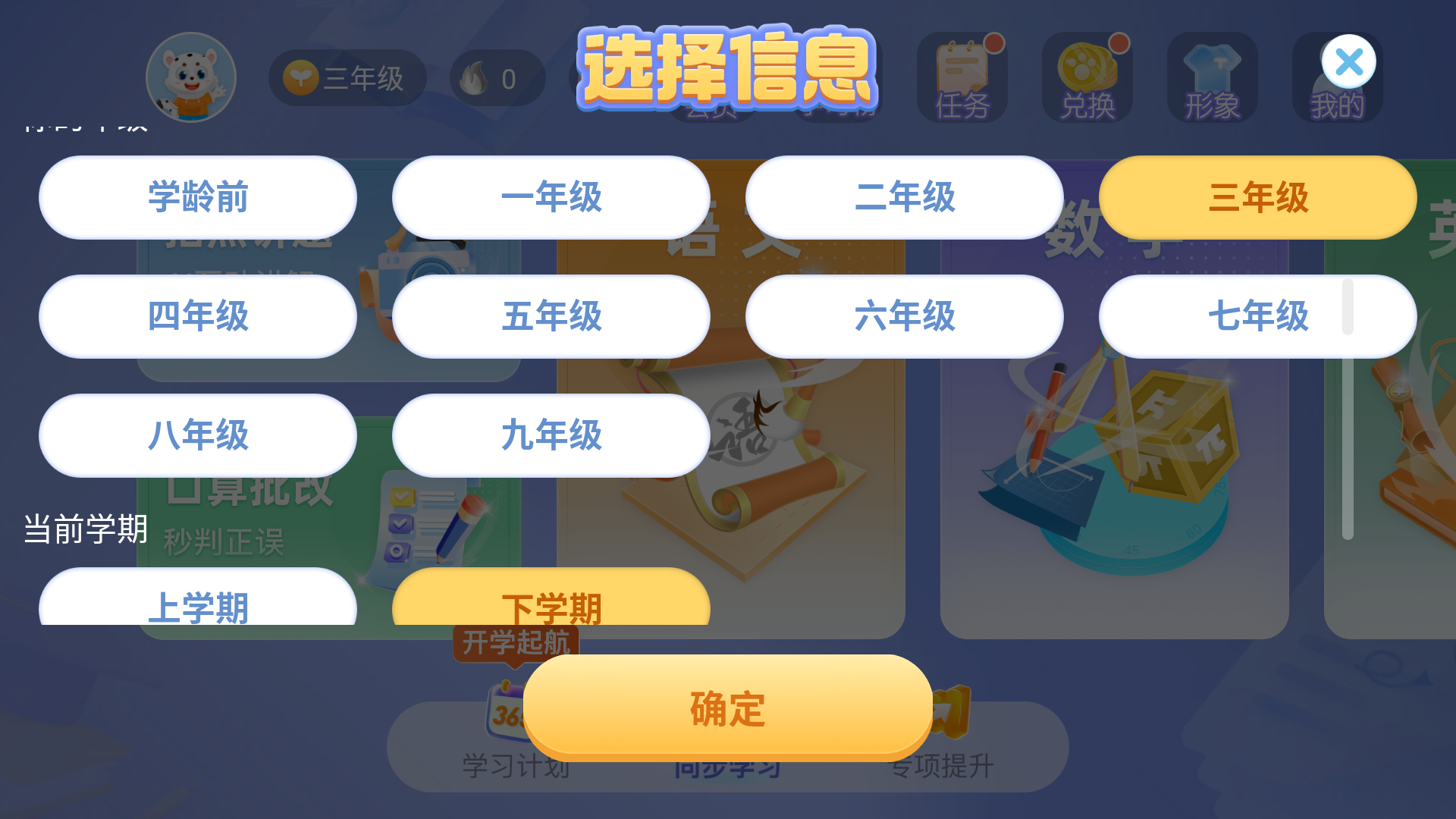The image size is (1456, 819).
Task: Choose 上学期 as current semester
Action: point(198,603)
